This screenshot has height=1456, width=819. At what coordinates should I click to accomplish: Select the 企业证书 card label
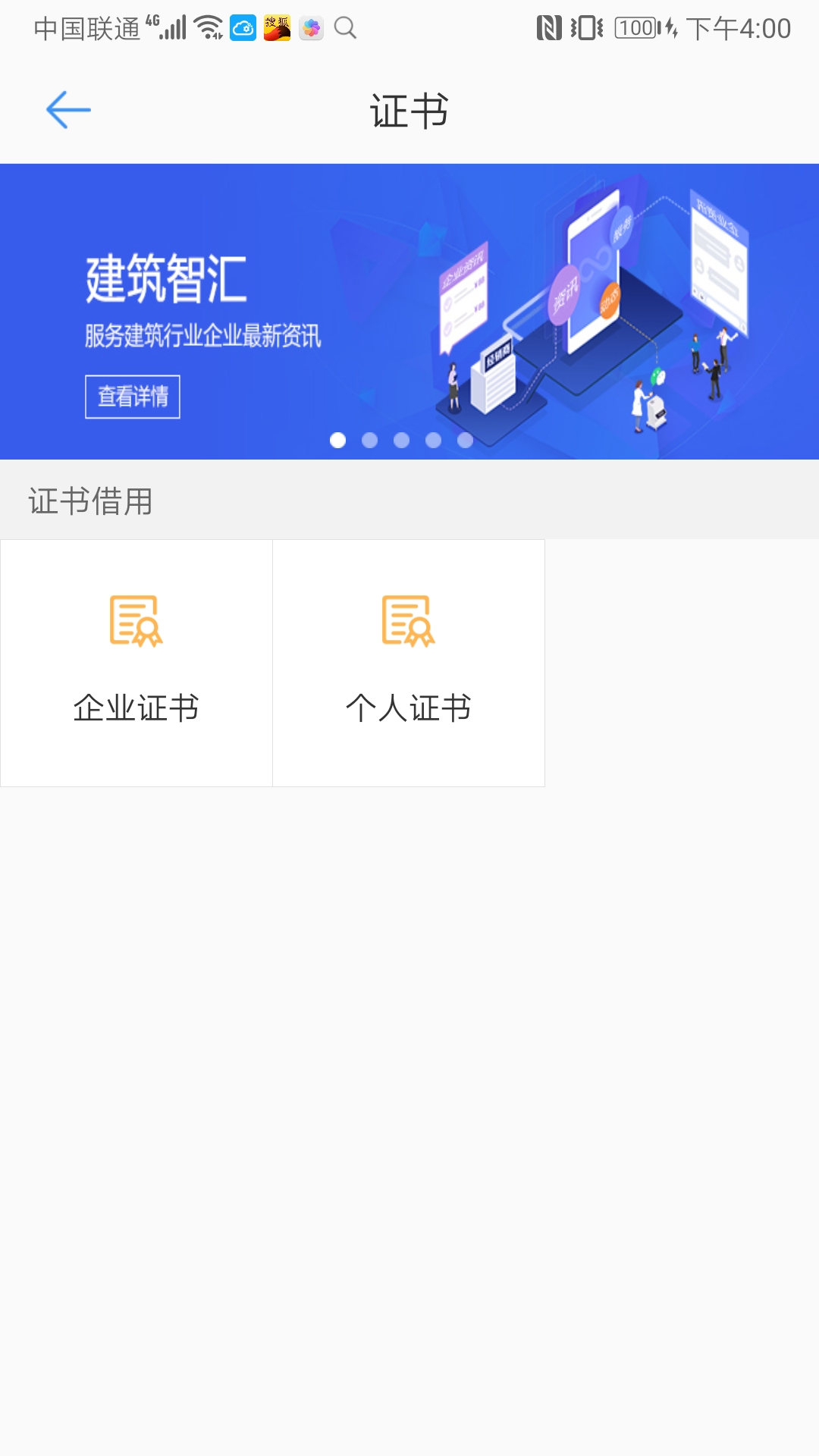click(x=136, y=708)
